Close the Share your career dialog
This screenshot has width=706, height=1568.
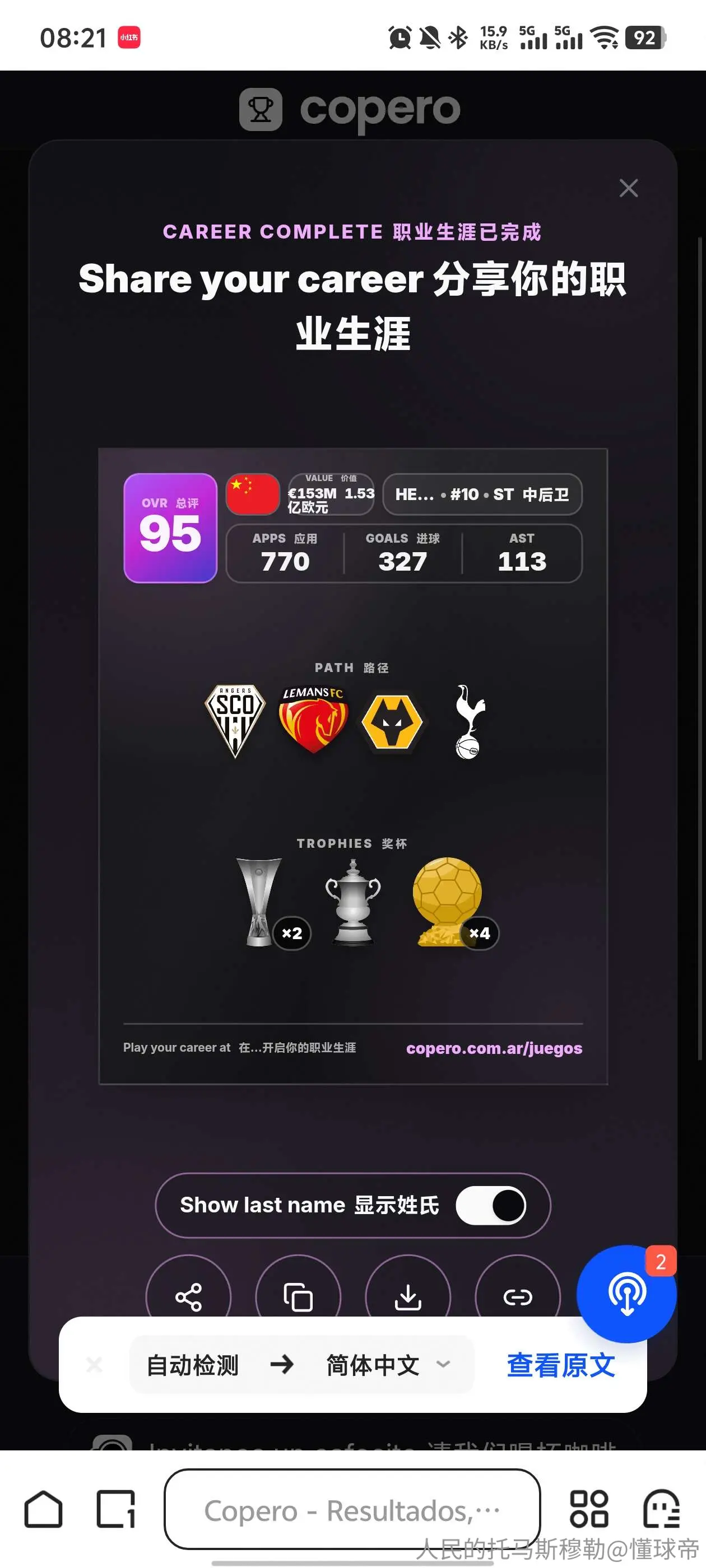[x=628, y=188]
